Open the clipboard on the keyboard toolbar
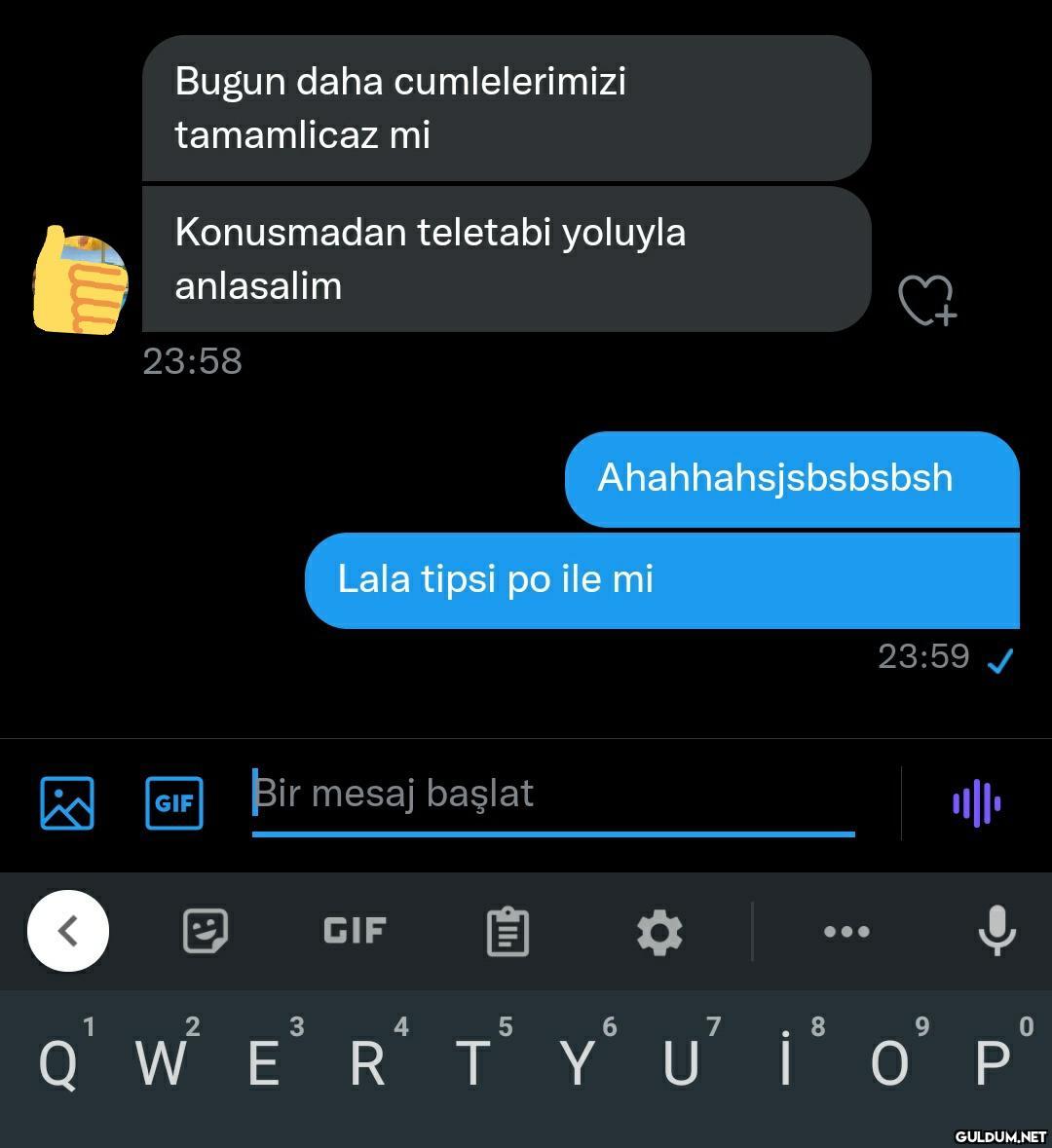Viewport: 1052px width, 1148px height. pos(507,931)
